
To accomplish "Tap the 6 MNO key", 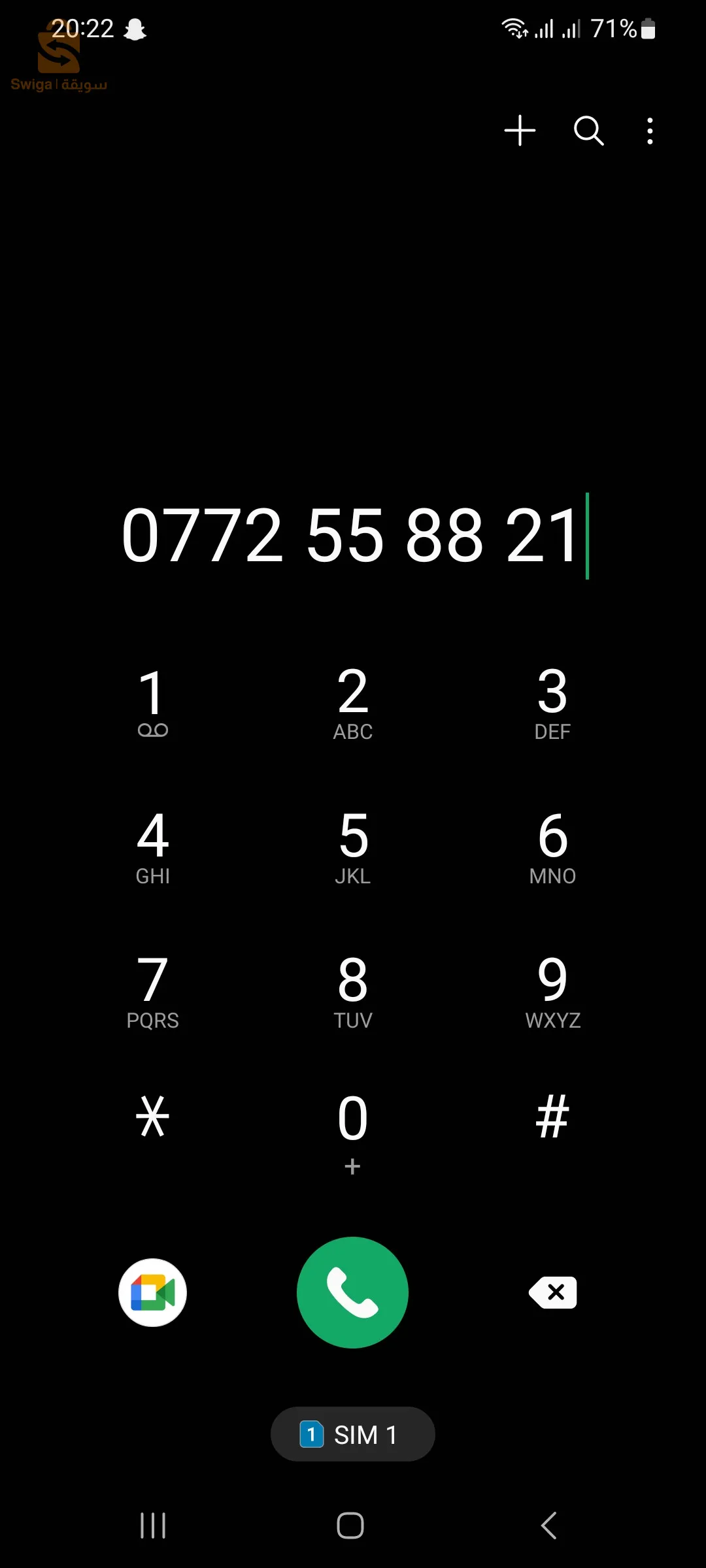I will 552,847.
